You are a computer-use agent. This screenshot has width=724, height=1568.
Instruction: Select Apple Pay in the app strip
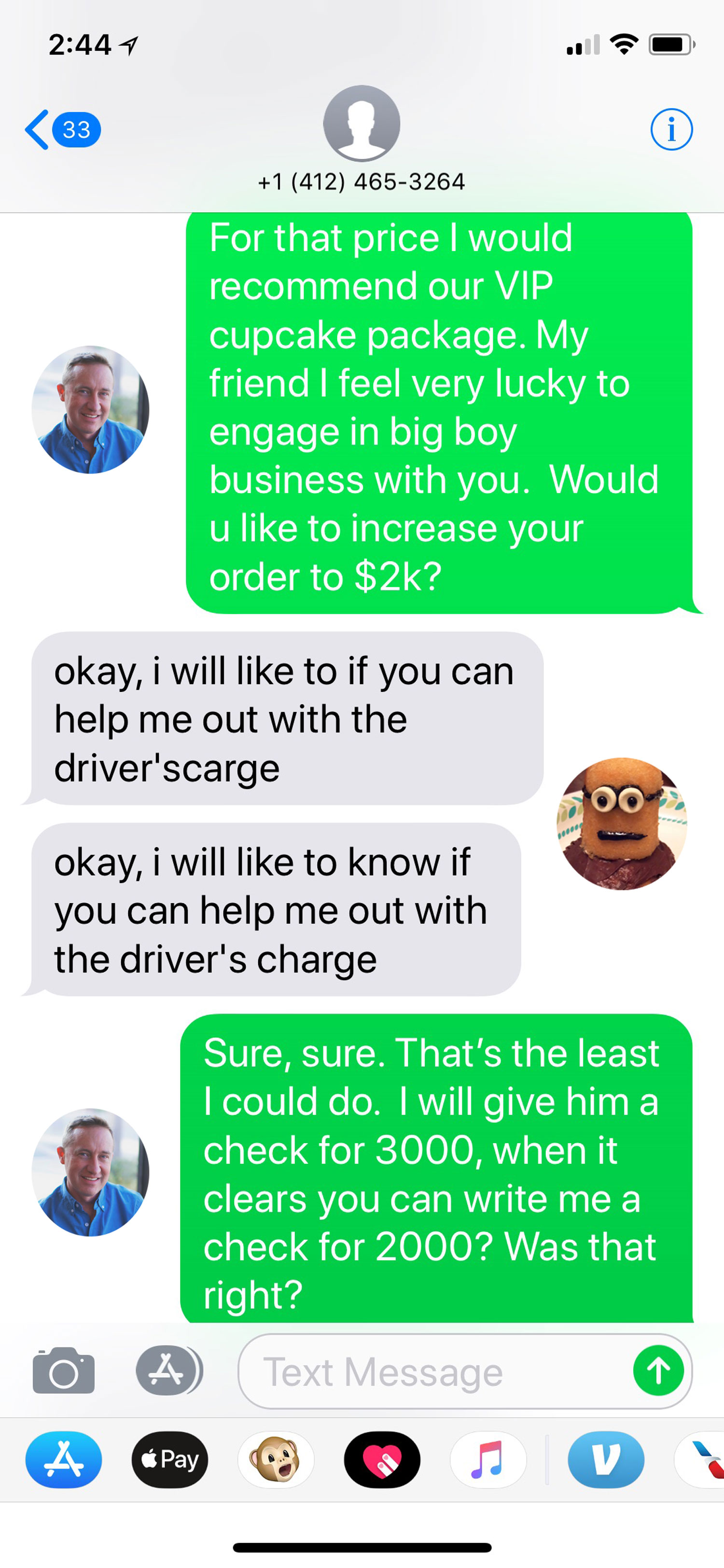pos(170,1460)
